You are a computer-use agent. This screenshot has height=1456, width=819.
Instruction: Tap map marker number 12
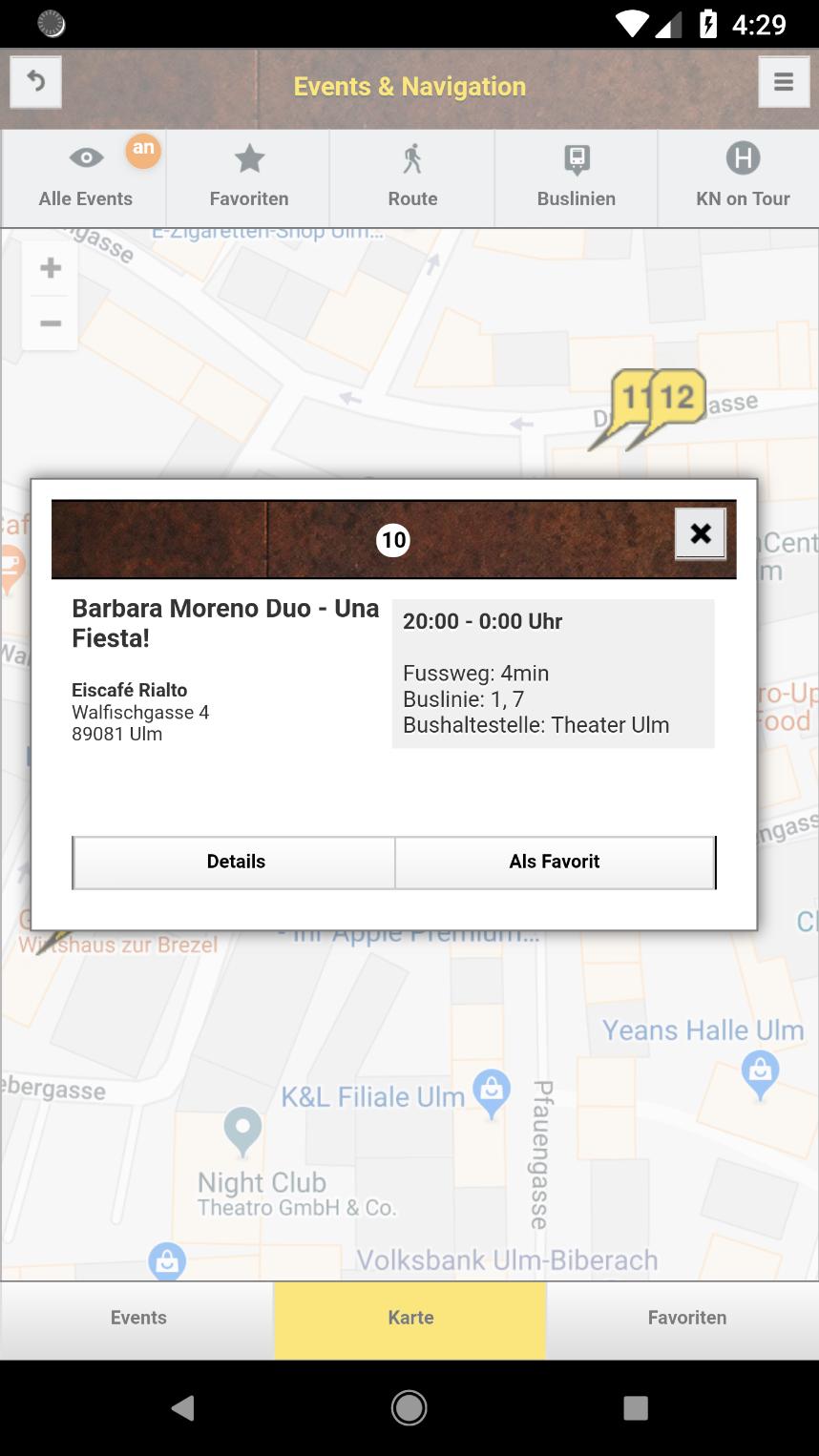(680, 396)
